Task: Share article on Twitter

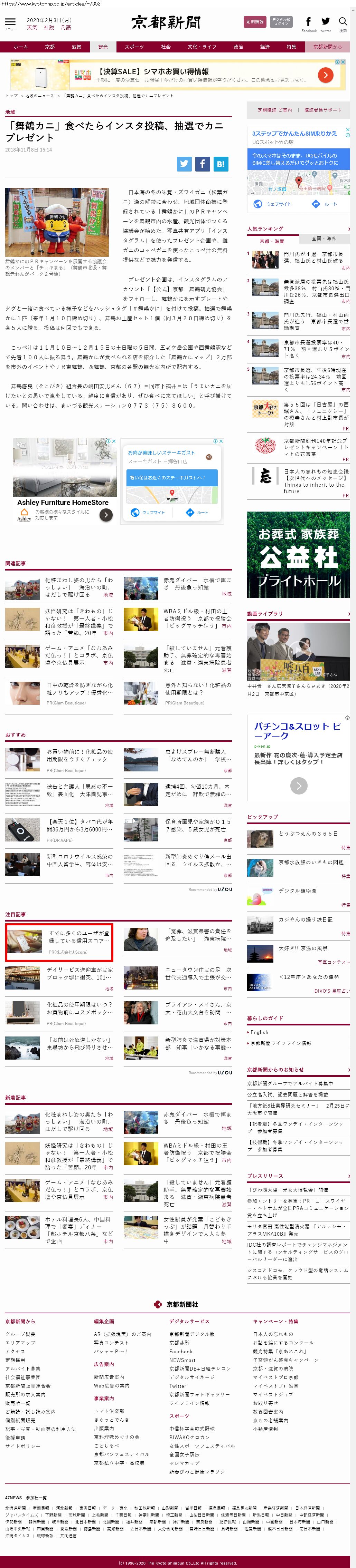Action: point(184,163)
